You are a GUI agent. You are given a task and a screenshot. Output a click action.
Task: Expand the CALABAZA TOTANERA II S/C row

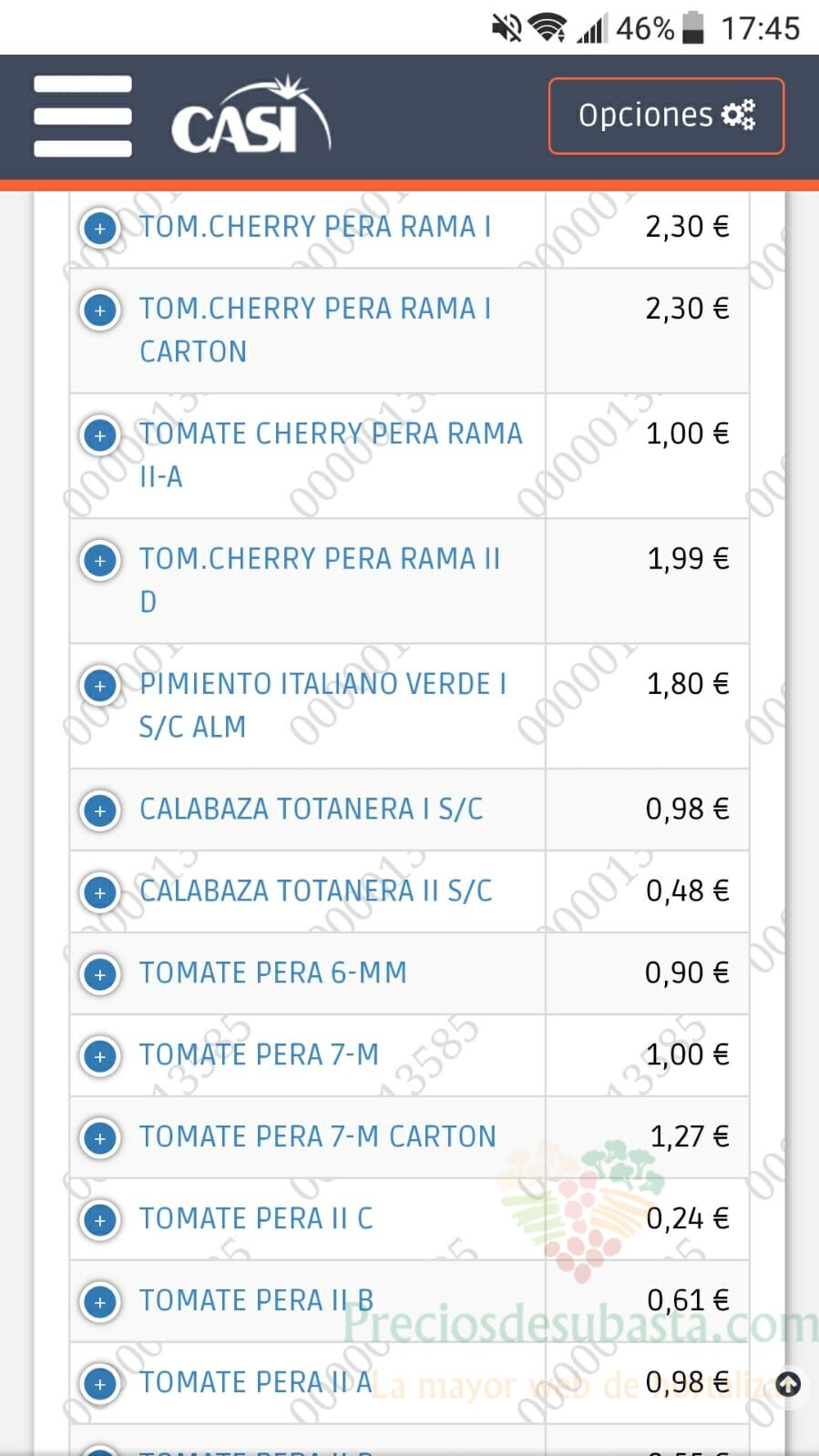(100, 892)
